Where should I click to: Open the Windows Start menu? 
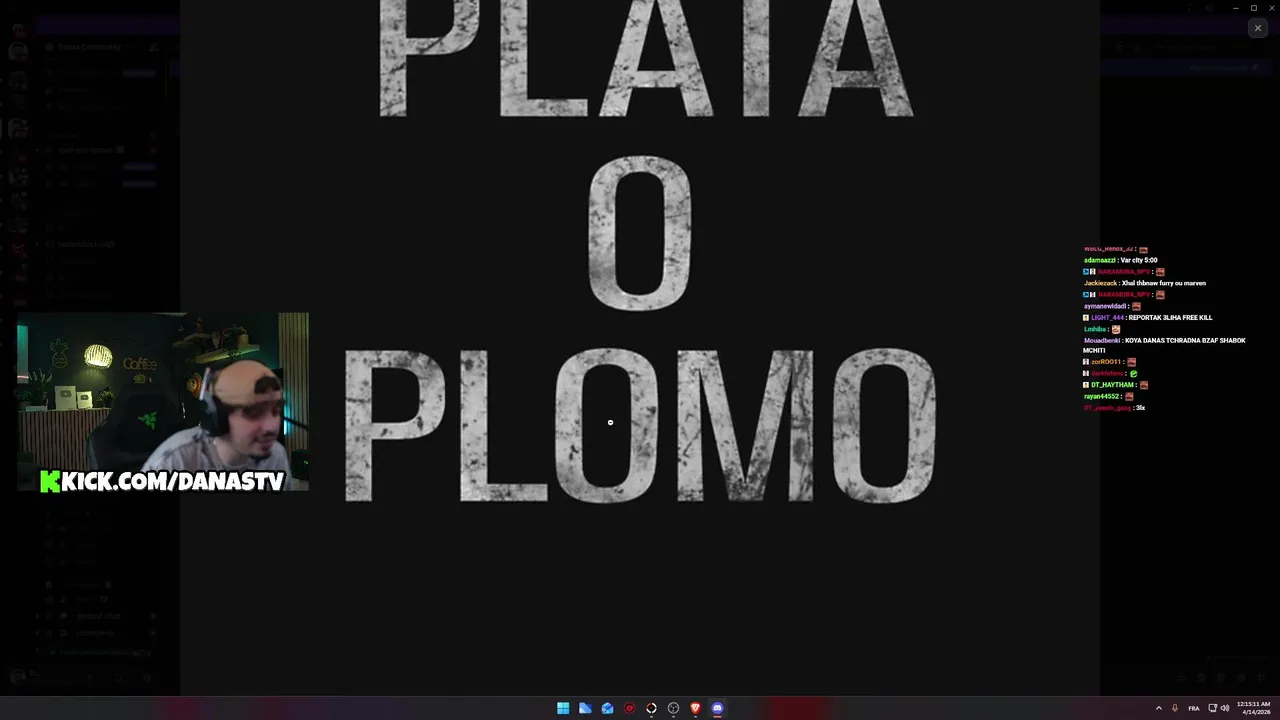coord(563,708)
